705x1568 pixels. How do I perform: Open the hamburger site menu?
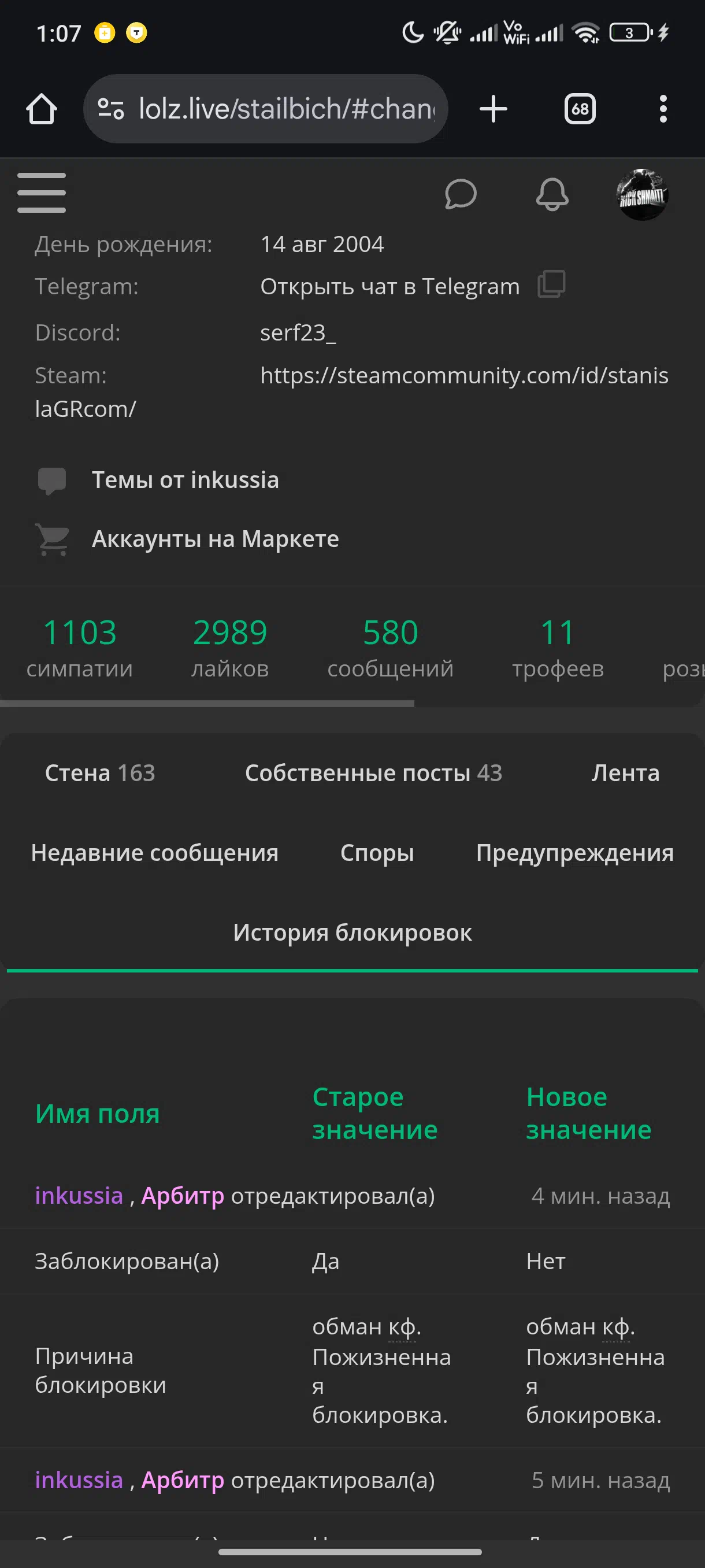pyautogui.click(x=42, y=193)
